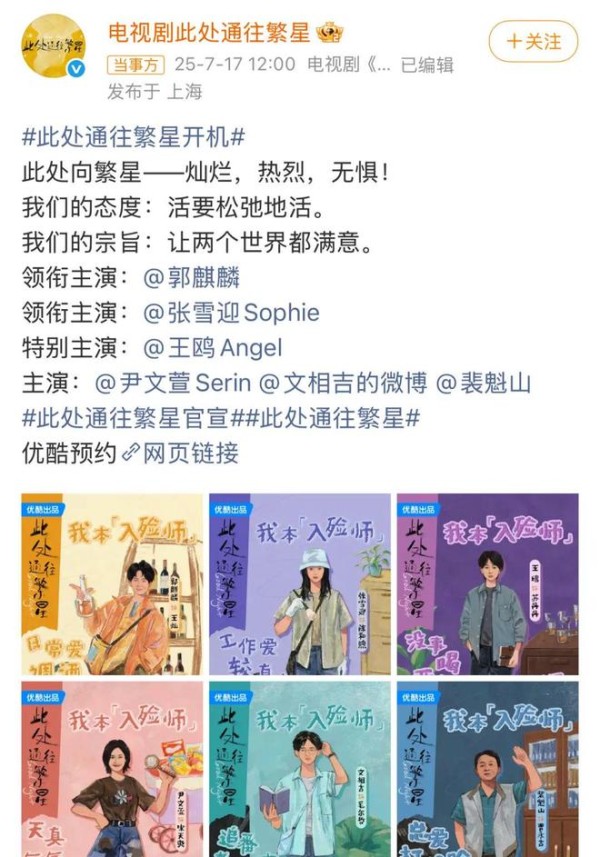This screenshot has height=857, width=600.
Task: Open mention @王鸥Angel
Action: tap(213, 347)
